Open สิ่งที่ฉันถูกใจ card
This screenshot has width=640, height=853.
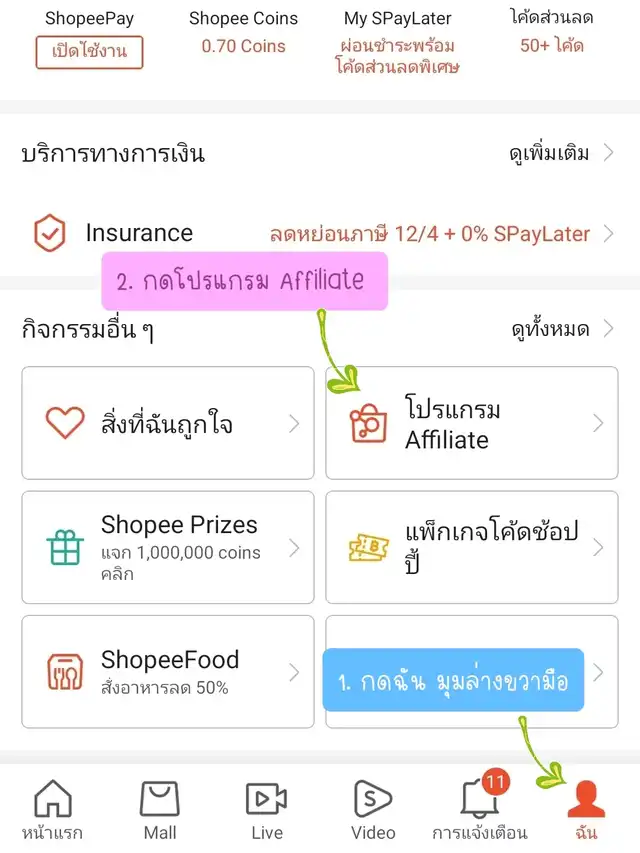(x=168, y=423)
